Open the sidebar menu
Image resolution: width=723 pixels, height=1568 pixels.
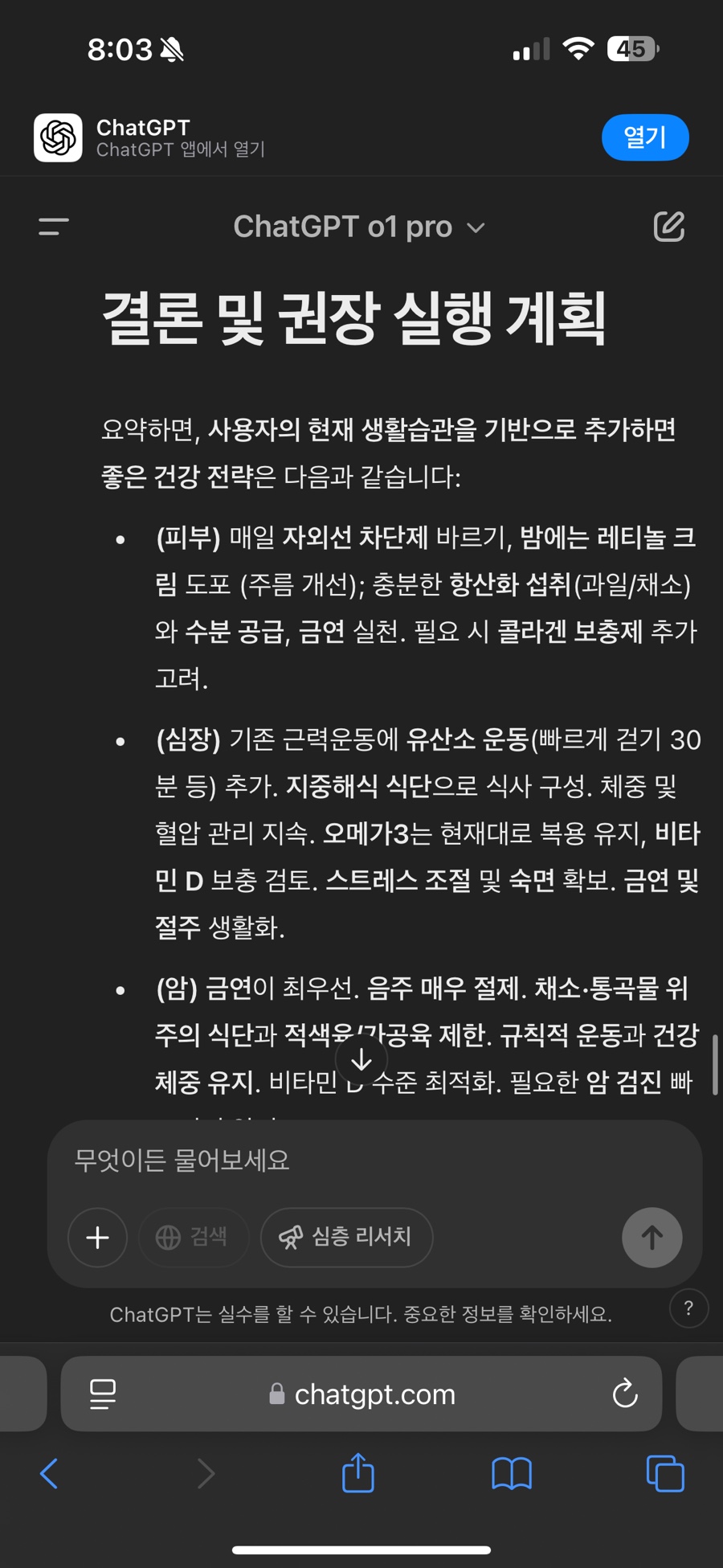(54, 227)
